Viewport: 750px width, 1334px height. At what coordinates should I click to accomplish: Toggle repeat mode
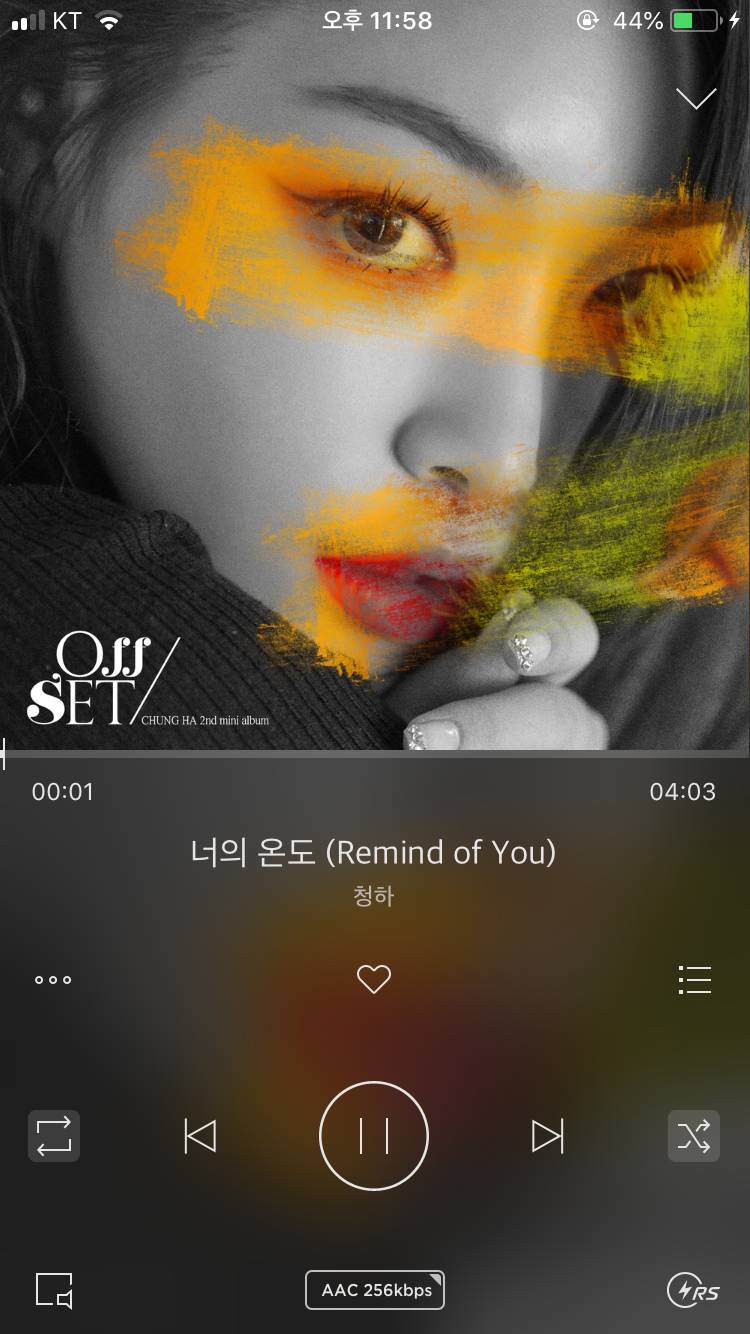pos(54,1136)
